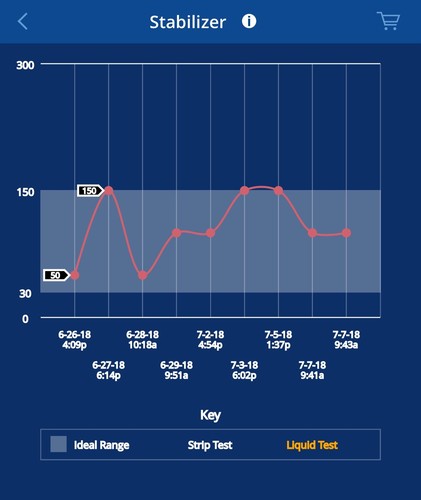This screenshot has width=421, height=500.
Task: Select the 7-3-18 6:02p data point
Action: 244,191
